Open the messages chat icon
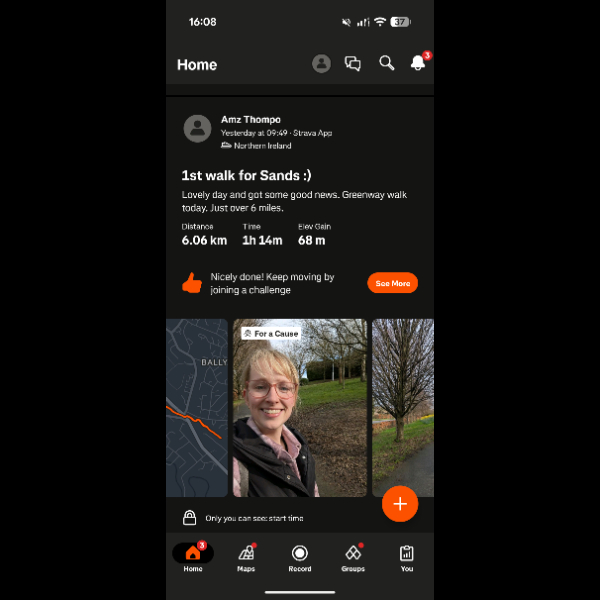Viewport: 600px width, 600px height. click(353, 64)
